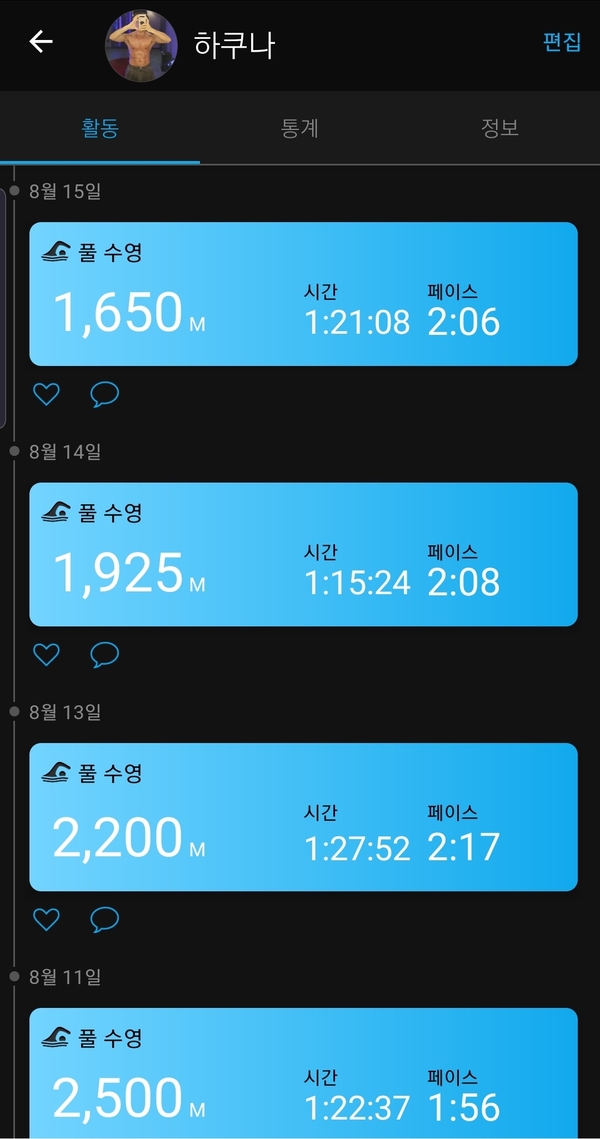Tap the 편집 edit button

(x=561, y=42)
